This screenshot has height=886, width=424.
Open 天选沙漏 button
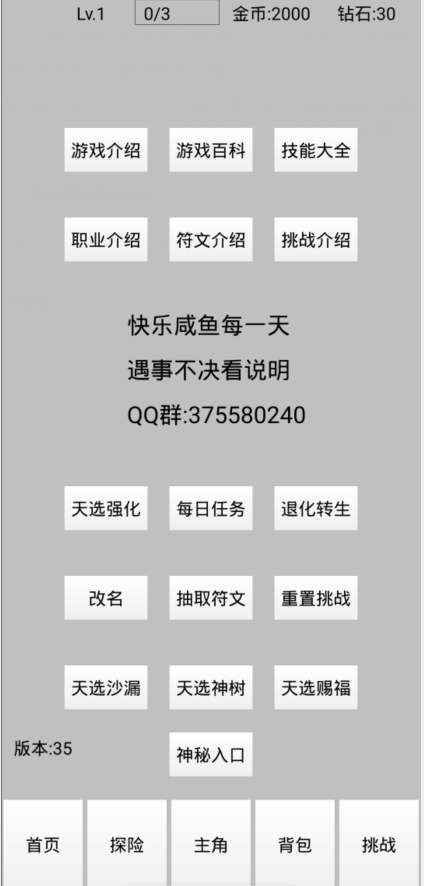click(106, 688)
